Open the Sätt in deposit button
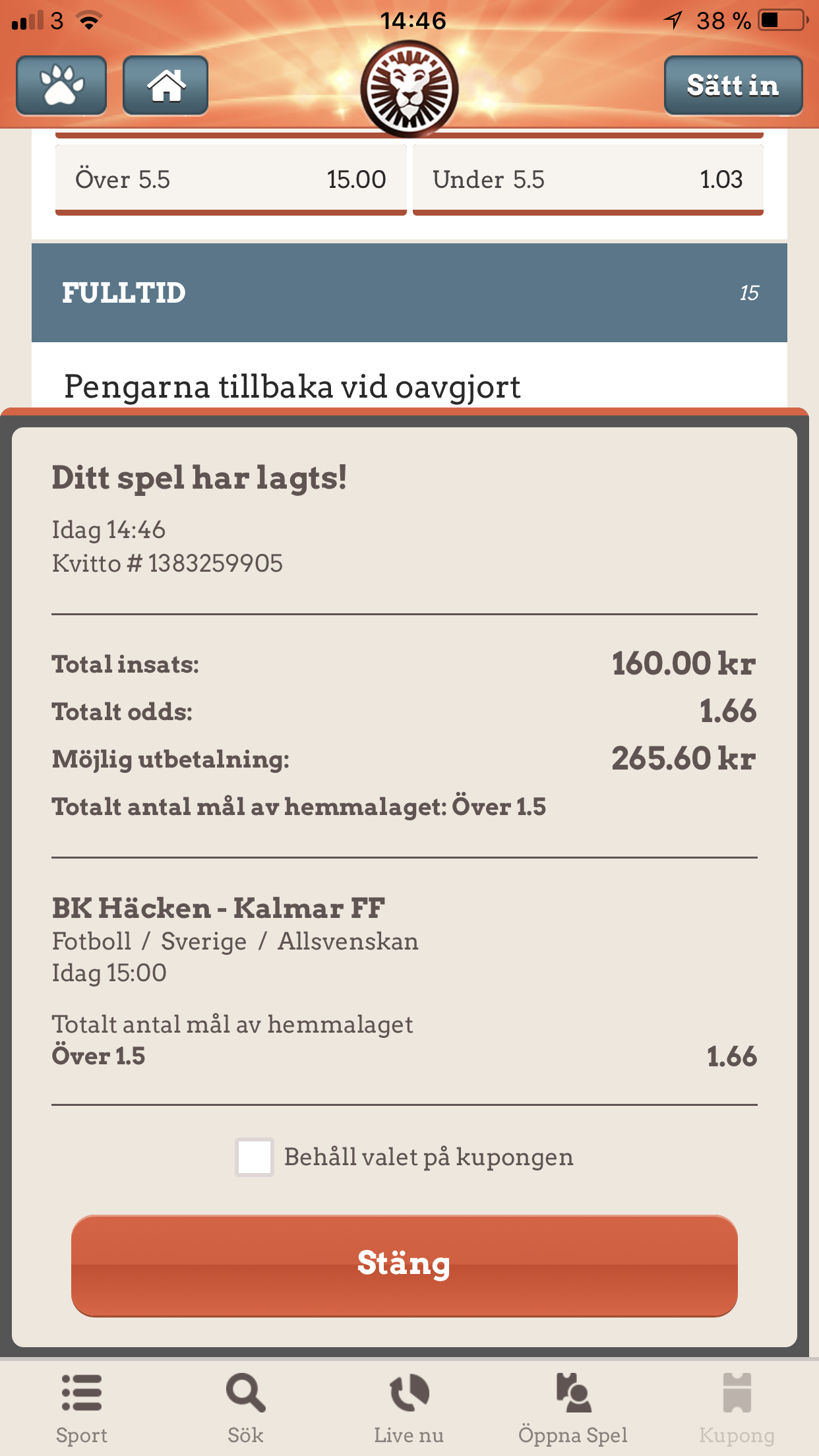Viewport: 819px width, 1456px height. coord(733,86)
